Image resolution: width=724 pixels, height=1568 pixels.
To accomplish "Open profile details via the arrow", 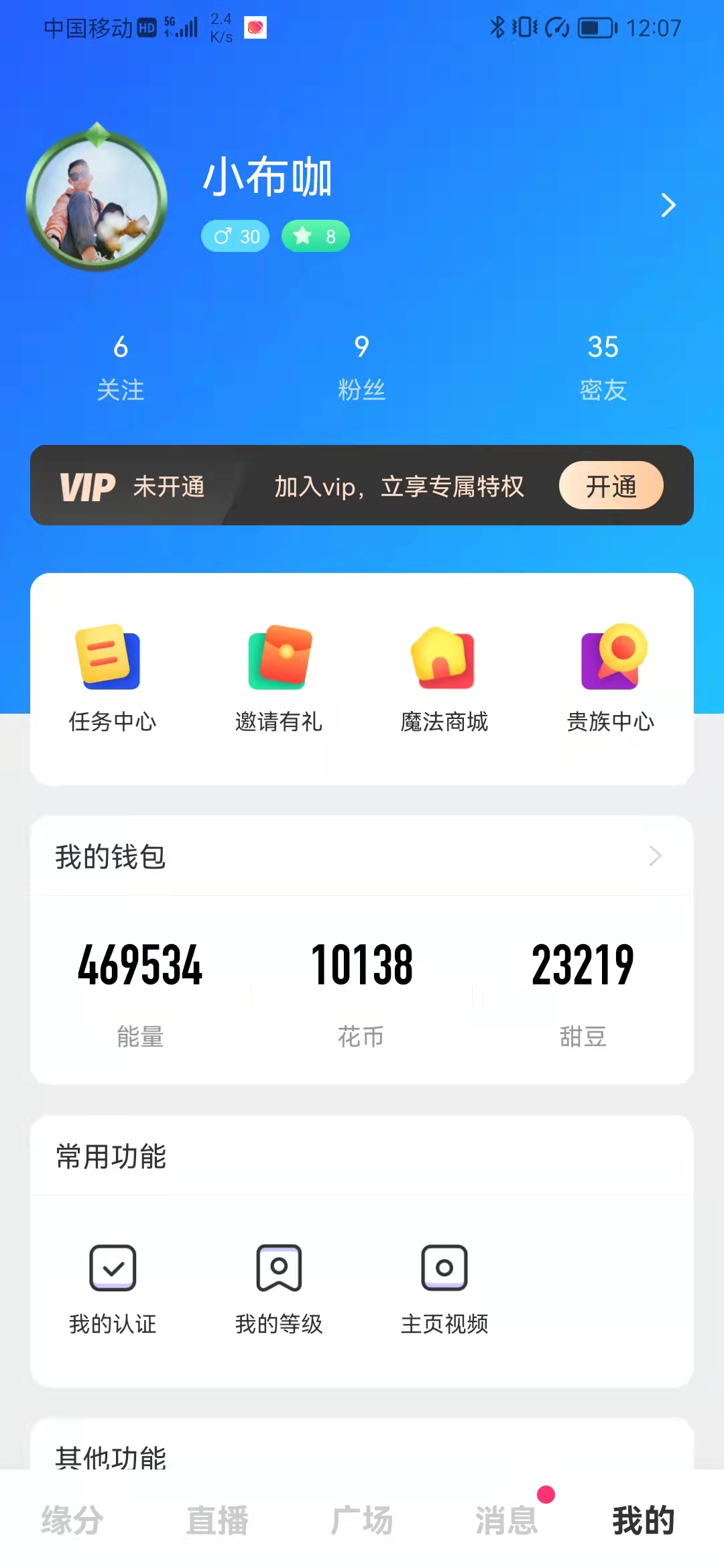I will (668, 205).
